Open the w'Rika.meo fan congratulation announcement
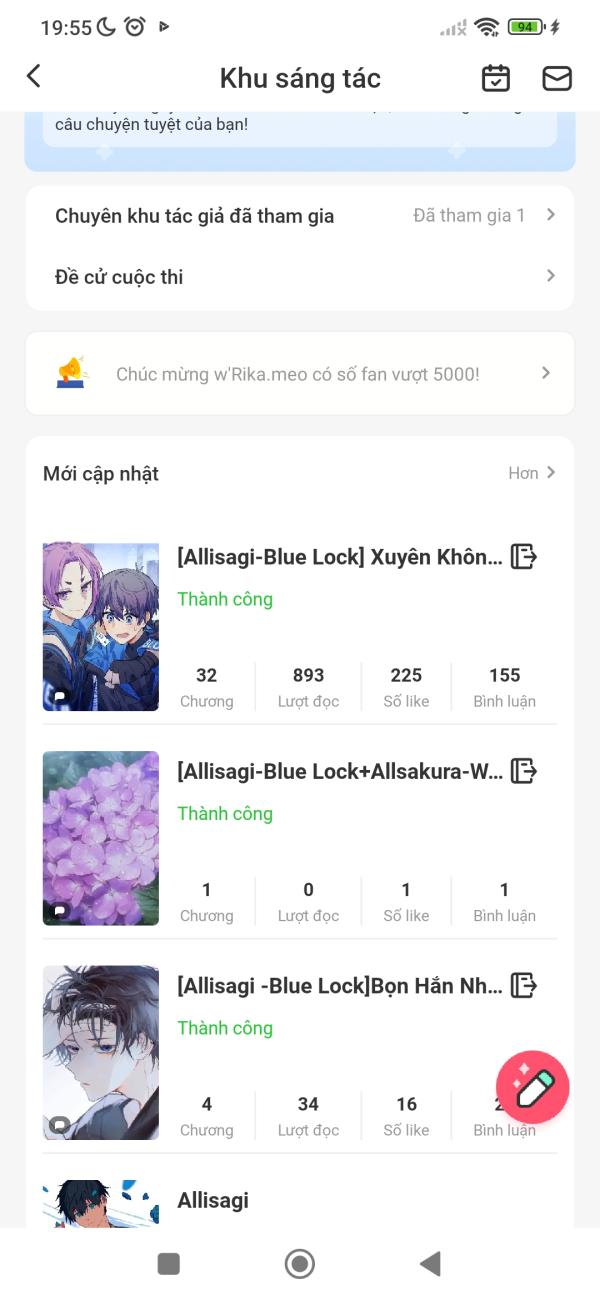600x1300 pixels. click(x=300, y=373)
